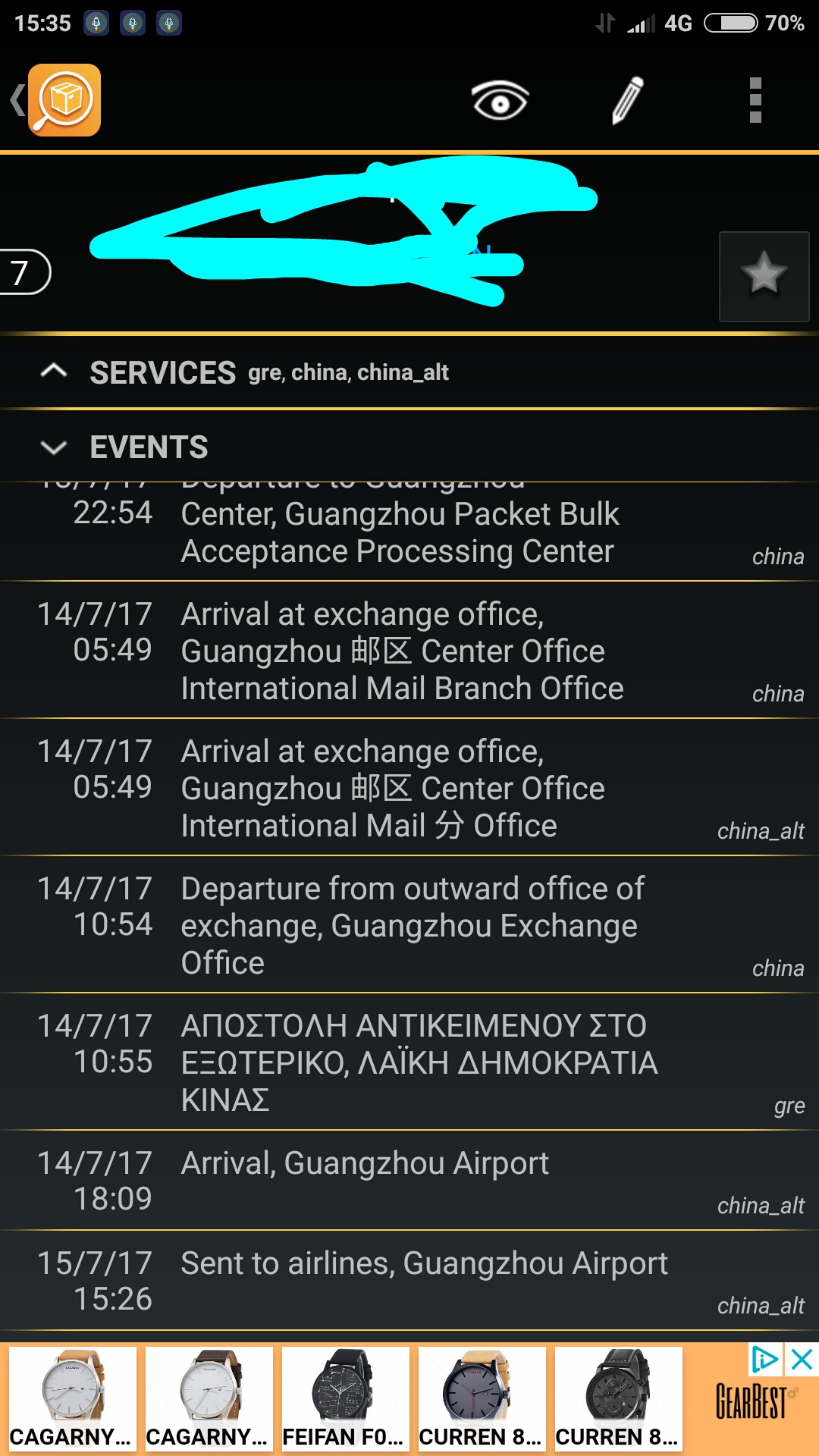The height and width of the screenshot is (1456, 819).
Task: Tap the eye icon to mark viewed
Action: point(500,100)
